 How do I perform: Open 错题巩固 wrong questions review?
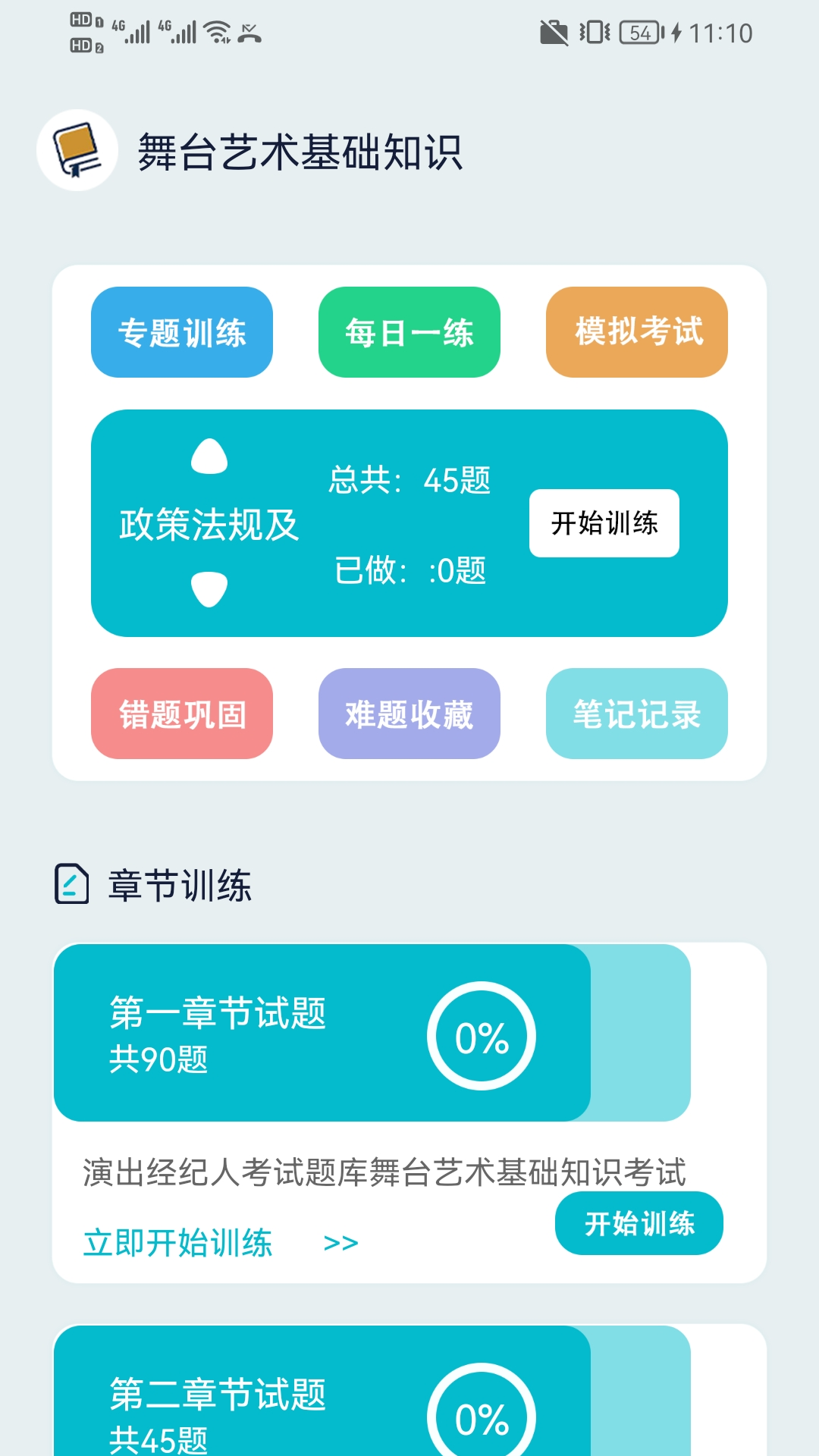point(182,714)
